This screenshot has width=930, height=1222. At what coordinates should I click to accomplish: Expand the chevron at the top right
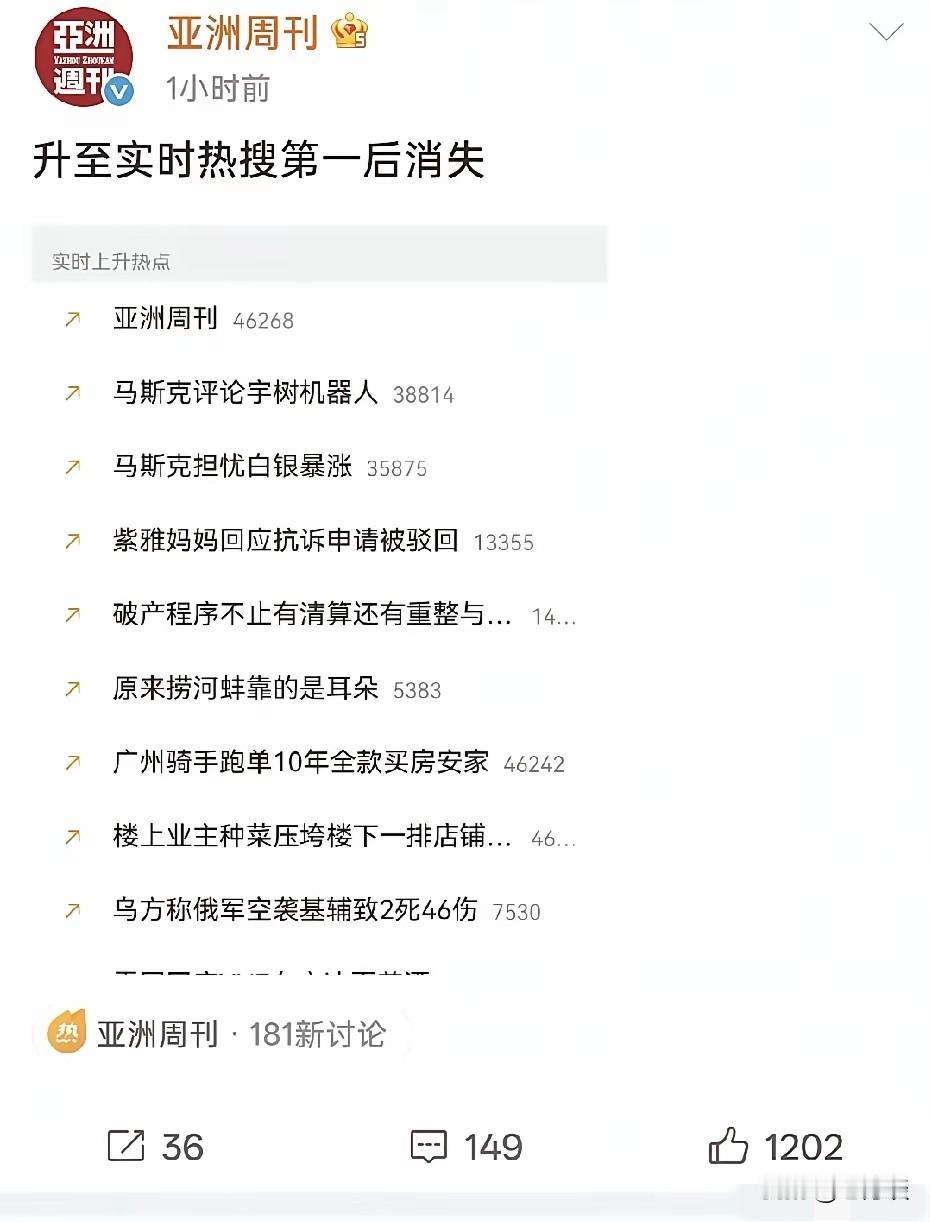[x=885, y=32]
